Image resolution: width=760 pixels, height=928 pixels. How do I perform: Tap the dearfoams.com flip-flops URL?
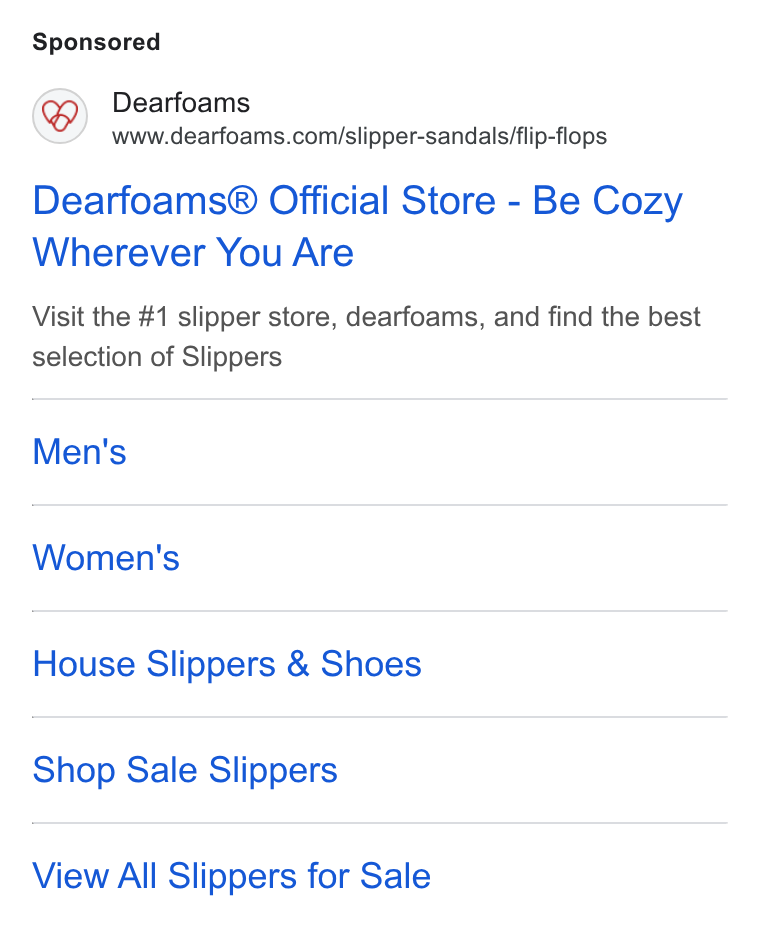tap(359, 136)
